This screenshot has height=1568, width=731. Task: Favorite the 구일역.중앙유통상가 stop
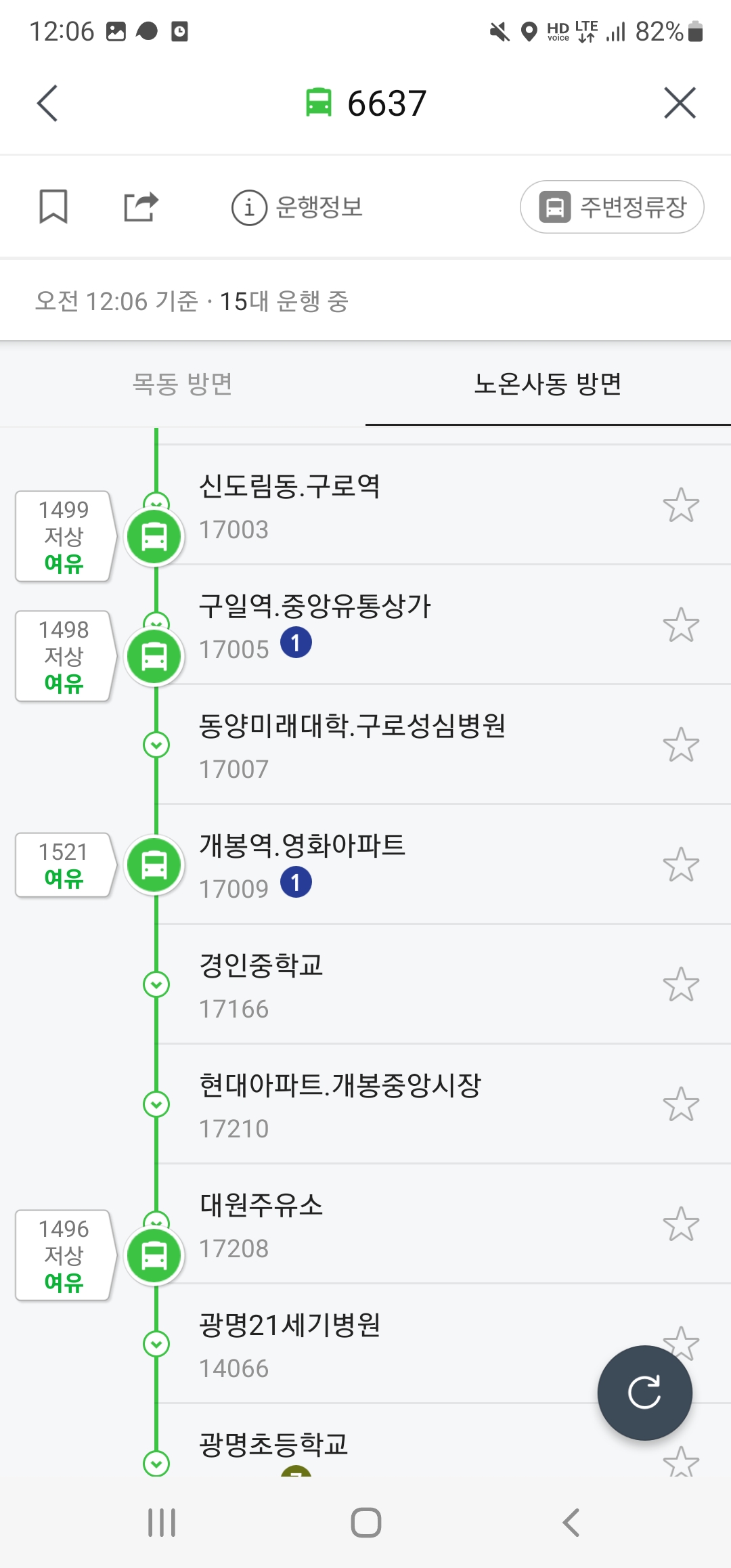(680, 625)
